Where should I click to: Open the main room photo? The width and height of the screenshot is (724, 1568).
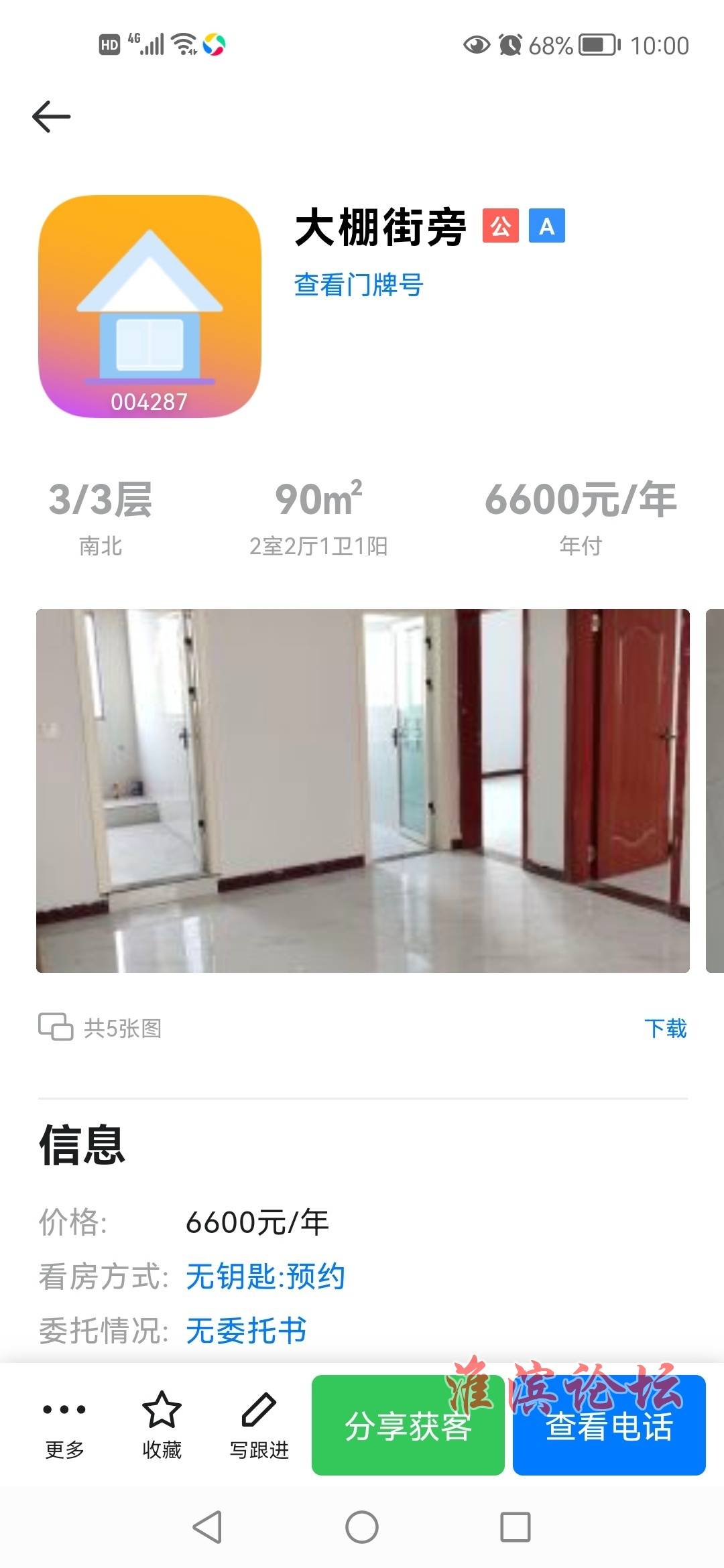363,791
